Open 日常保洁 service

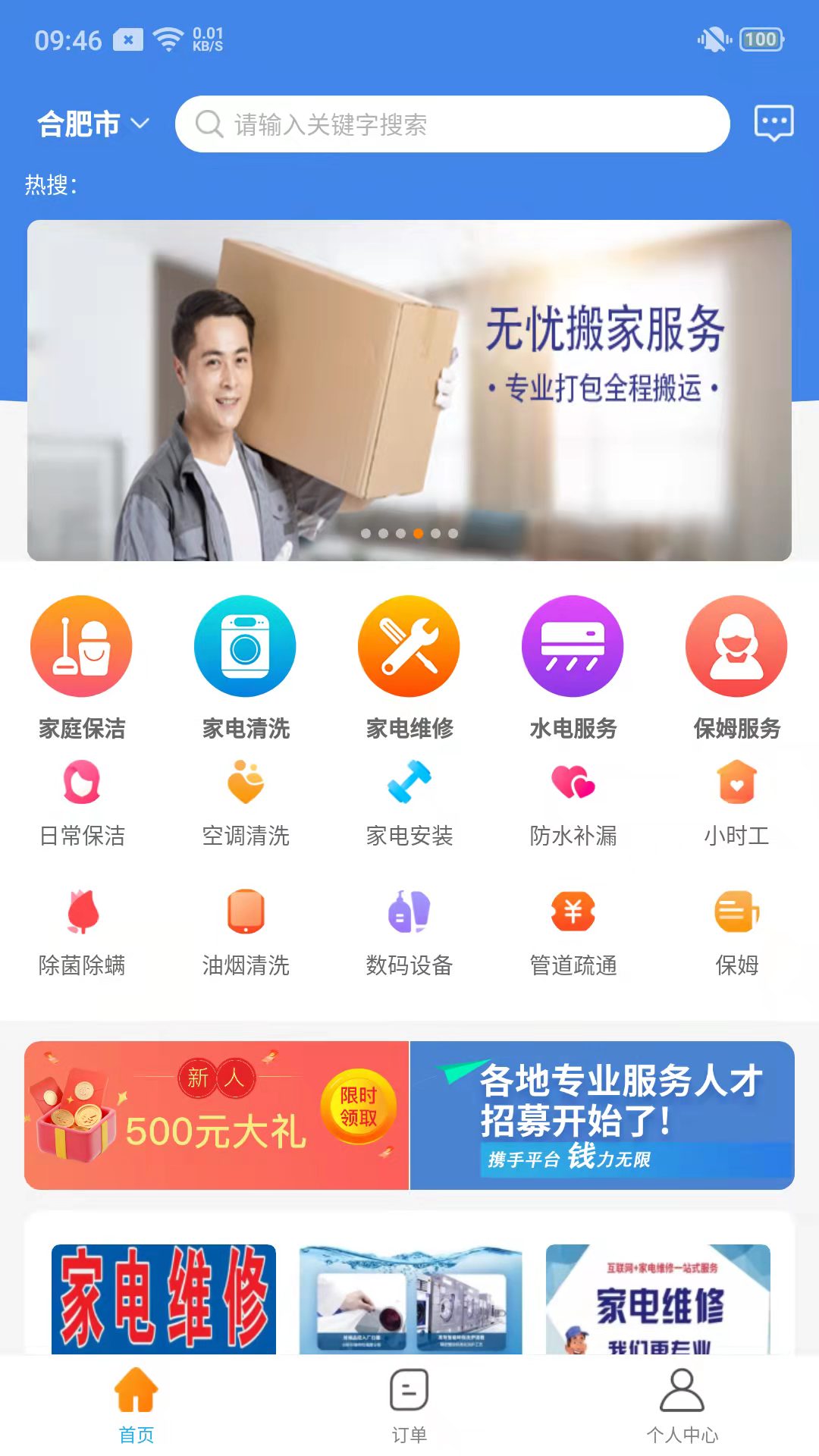point(82,804)
